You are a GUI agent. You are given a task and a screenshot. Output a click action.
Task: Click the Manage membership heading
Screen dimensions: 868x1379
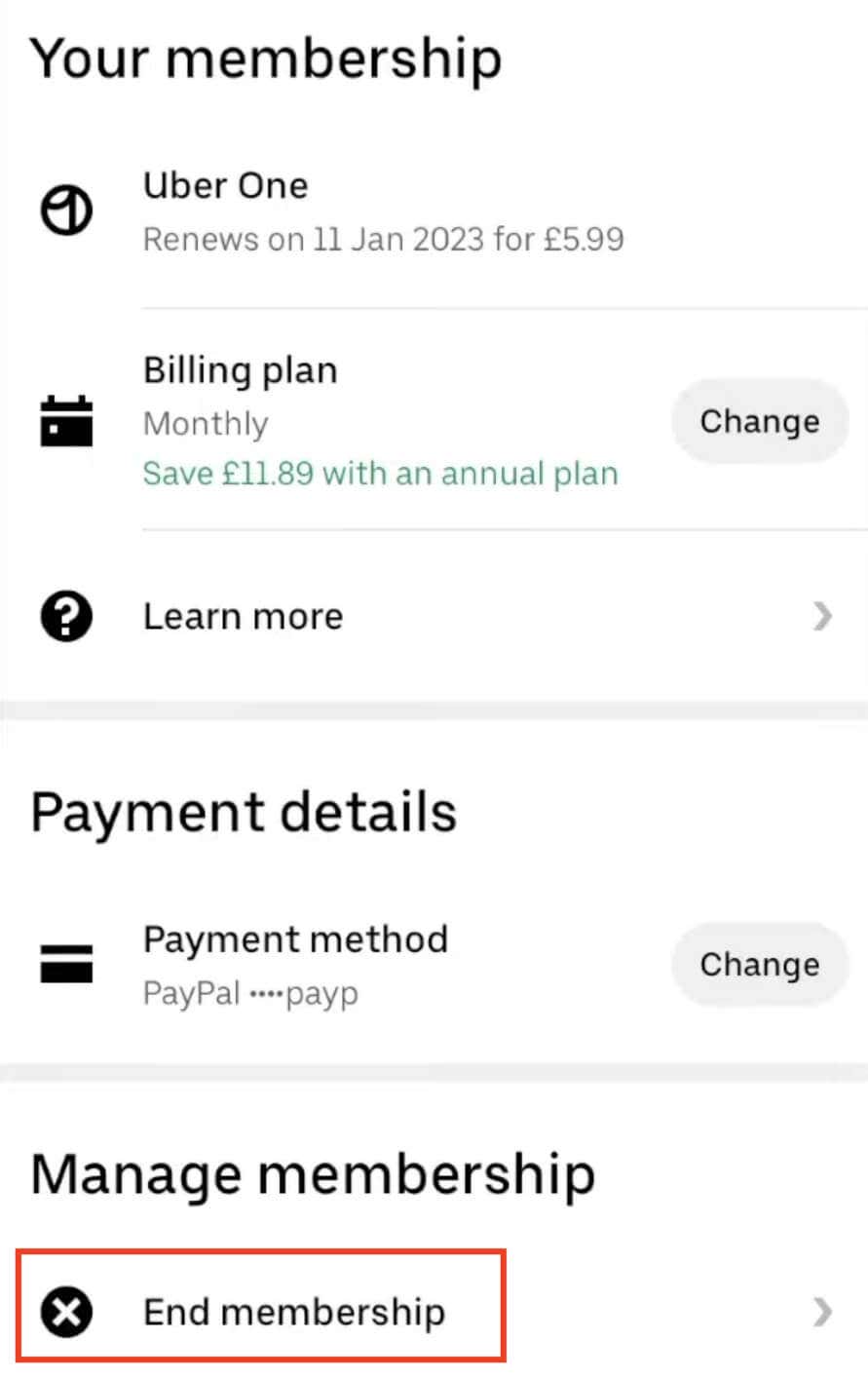[x=313, y=1174]
